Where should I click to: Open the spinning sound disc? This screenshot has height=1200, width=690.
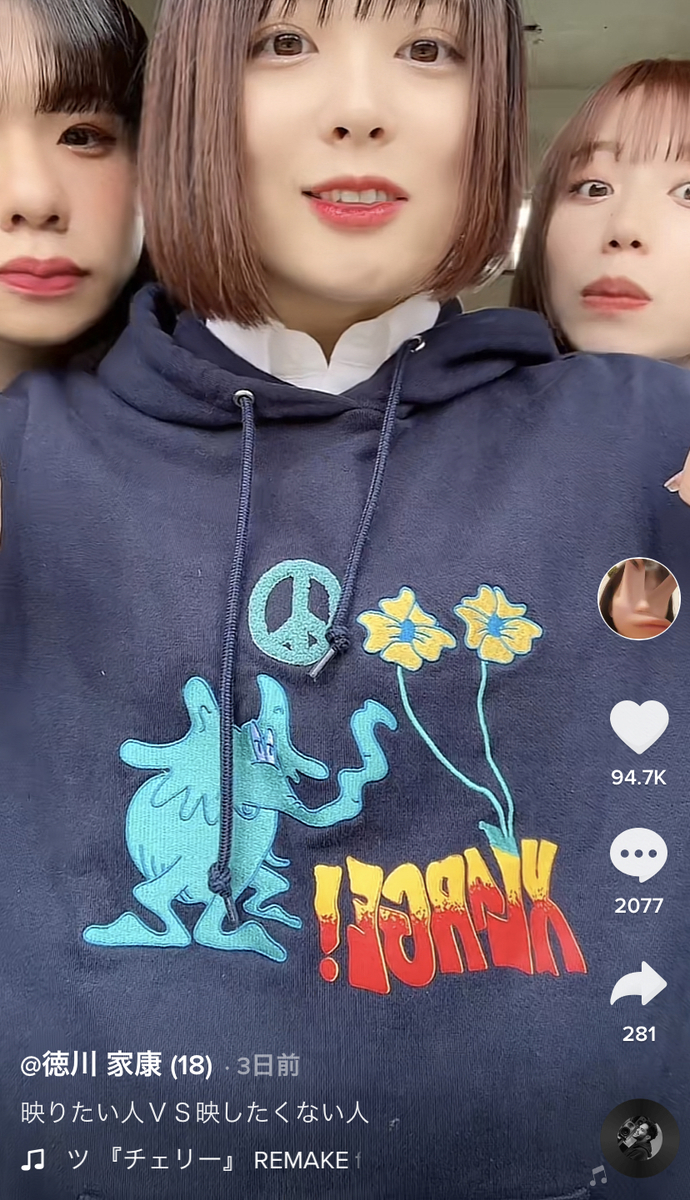point(640,1138)
